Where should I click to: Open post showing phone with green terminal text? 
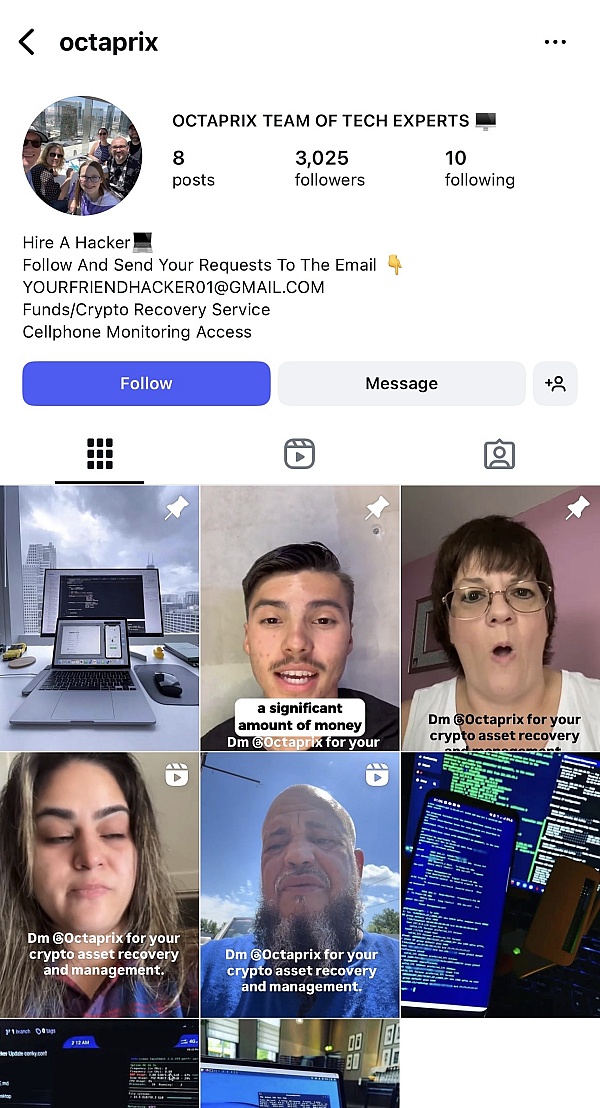point(500,885)
